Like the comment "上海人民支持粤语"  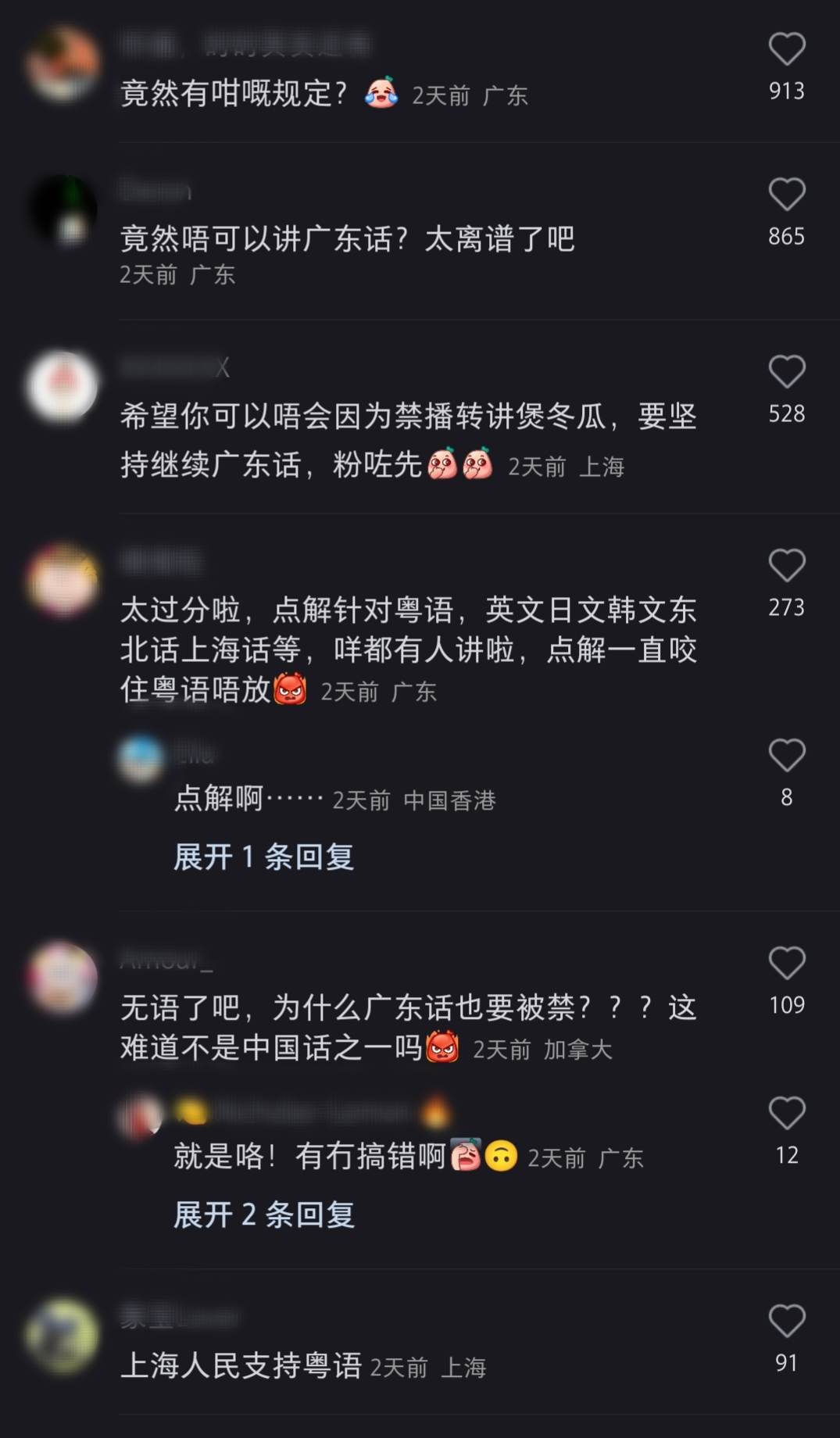tap(786, 1322)
